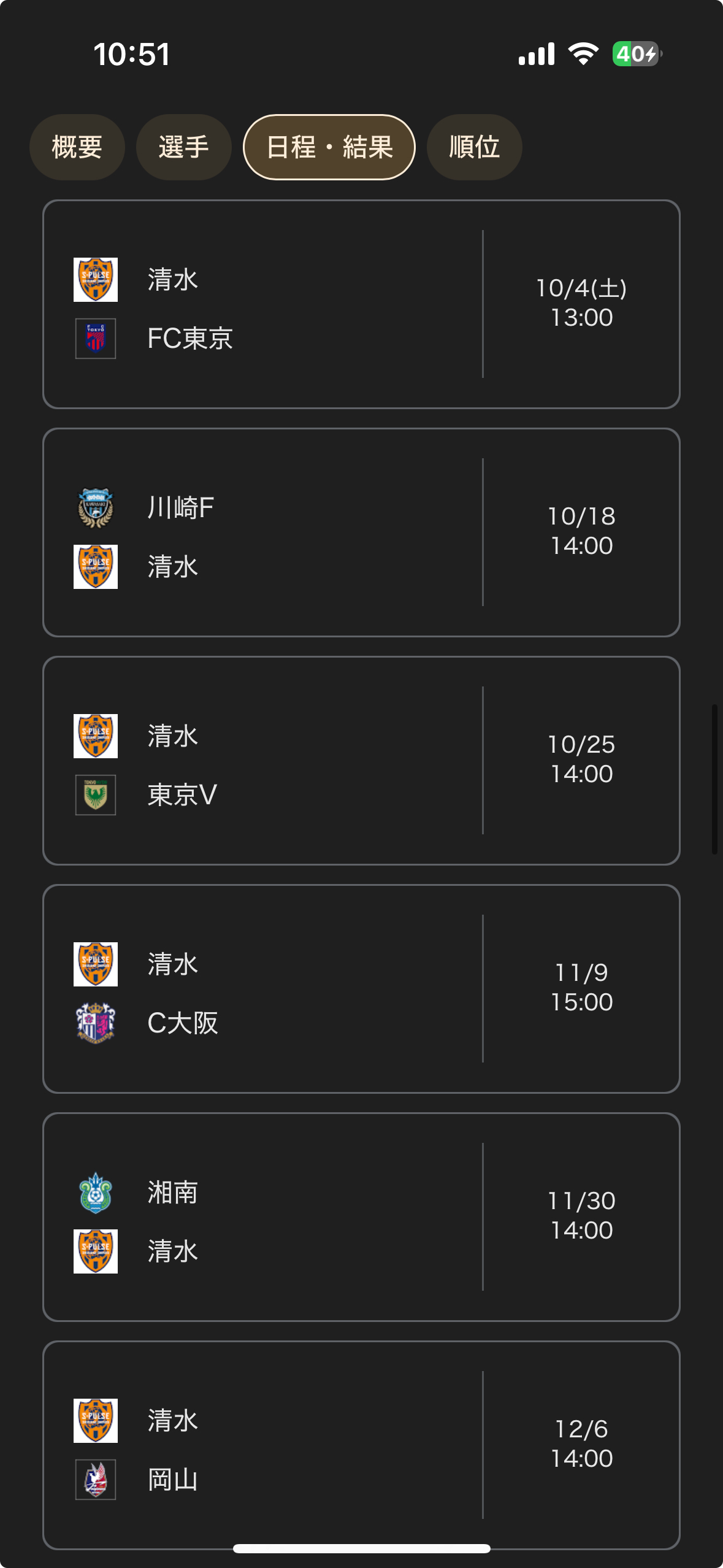The width and height of the screenshot is (723, 1568).
Task: Open the 清水 vs C大阪 match on 11/9
Action: (361, 989)
